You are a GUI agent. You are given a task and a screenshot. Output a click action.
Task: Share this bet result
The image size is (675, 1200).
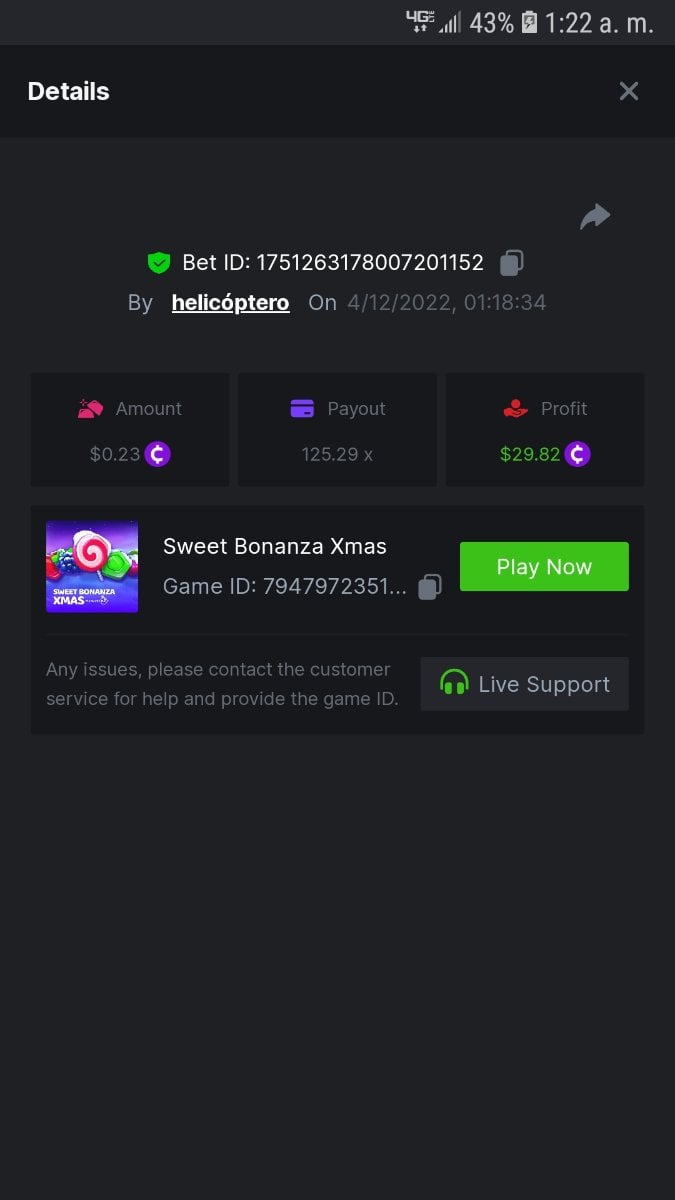pyautogui.click(x=595, y=216)
